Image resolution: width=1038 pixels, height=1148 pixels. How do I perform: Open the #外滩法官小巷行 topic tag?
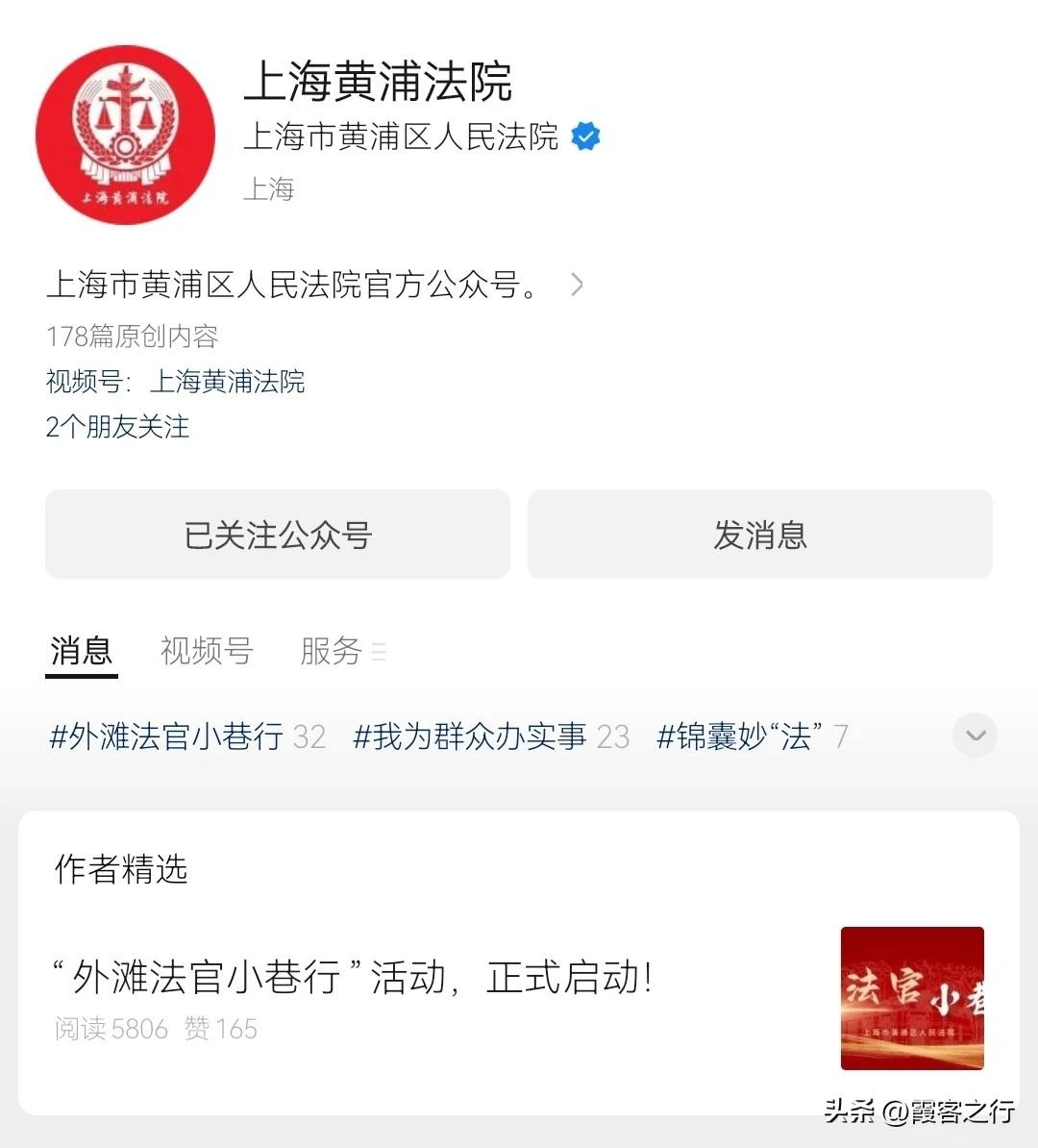(x=186, y=736)
